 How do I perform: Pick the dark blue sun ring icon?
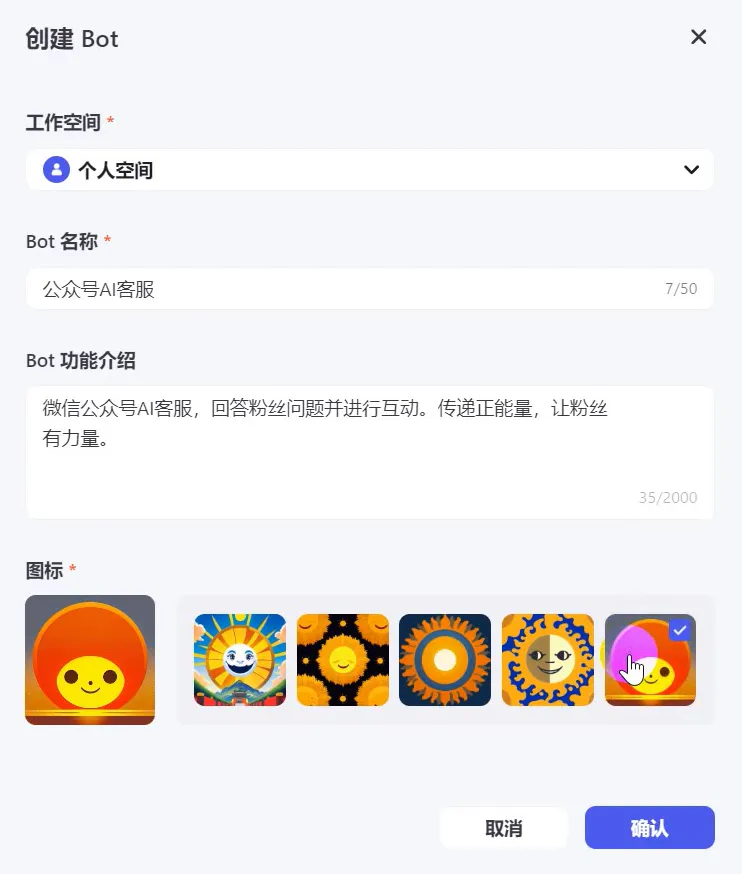[445, 660]
